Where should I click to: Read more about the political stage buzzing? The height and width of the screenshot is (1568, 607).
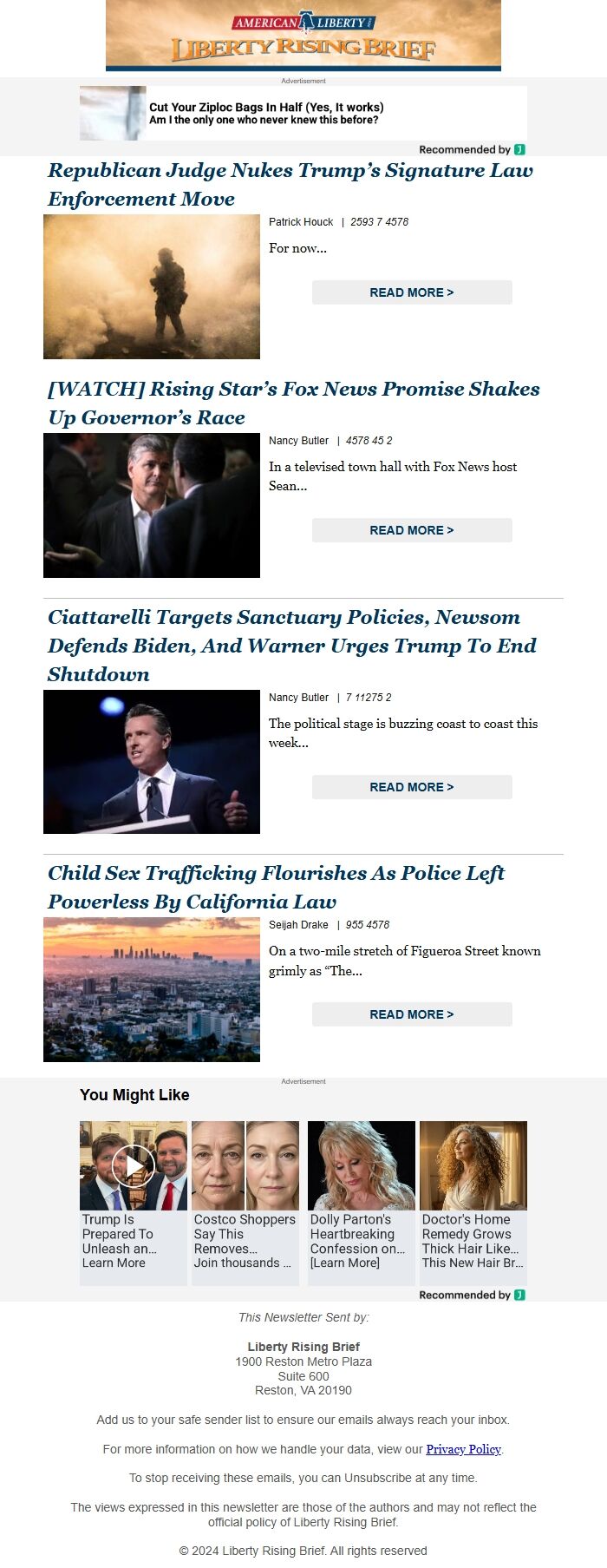click(x=412, y=787)
